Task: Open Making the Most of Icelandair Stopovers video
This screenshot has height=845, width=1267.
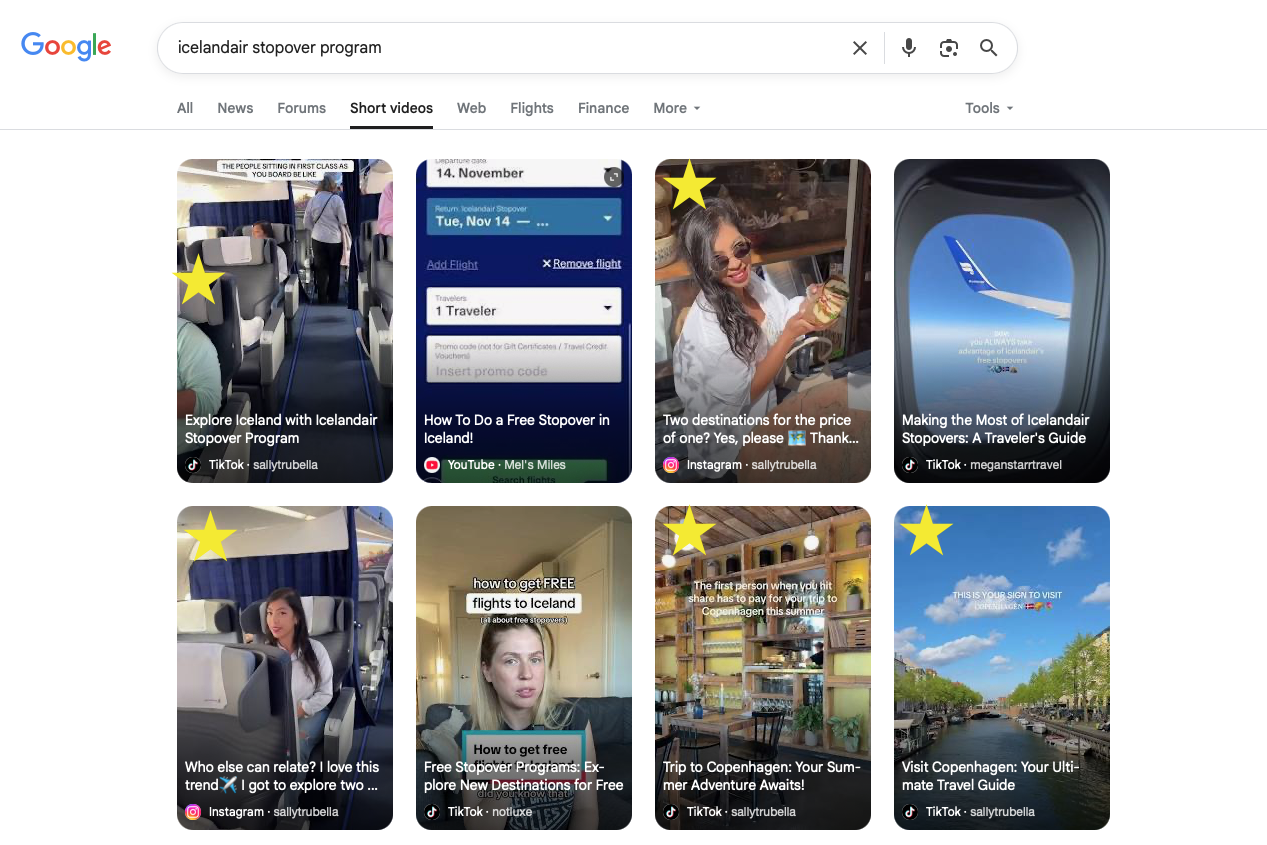Action: (x=1002, y=321)
